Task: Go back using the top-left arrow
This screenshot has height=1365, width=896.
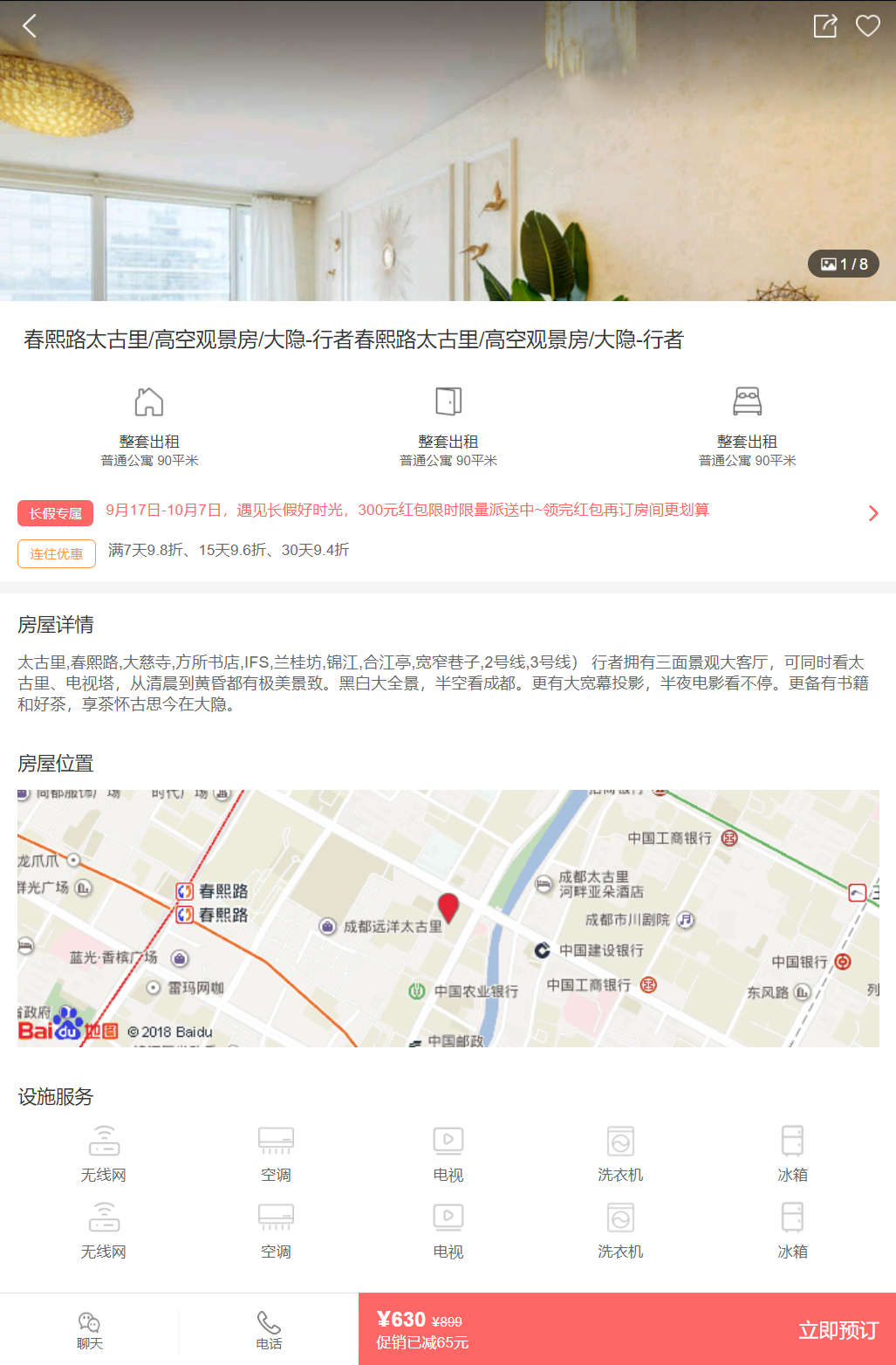Action: (x=30, y=26)
